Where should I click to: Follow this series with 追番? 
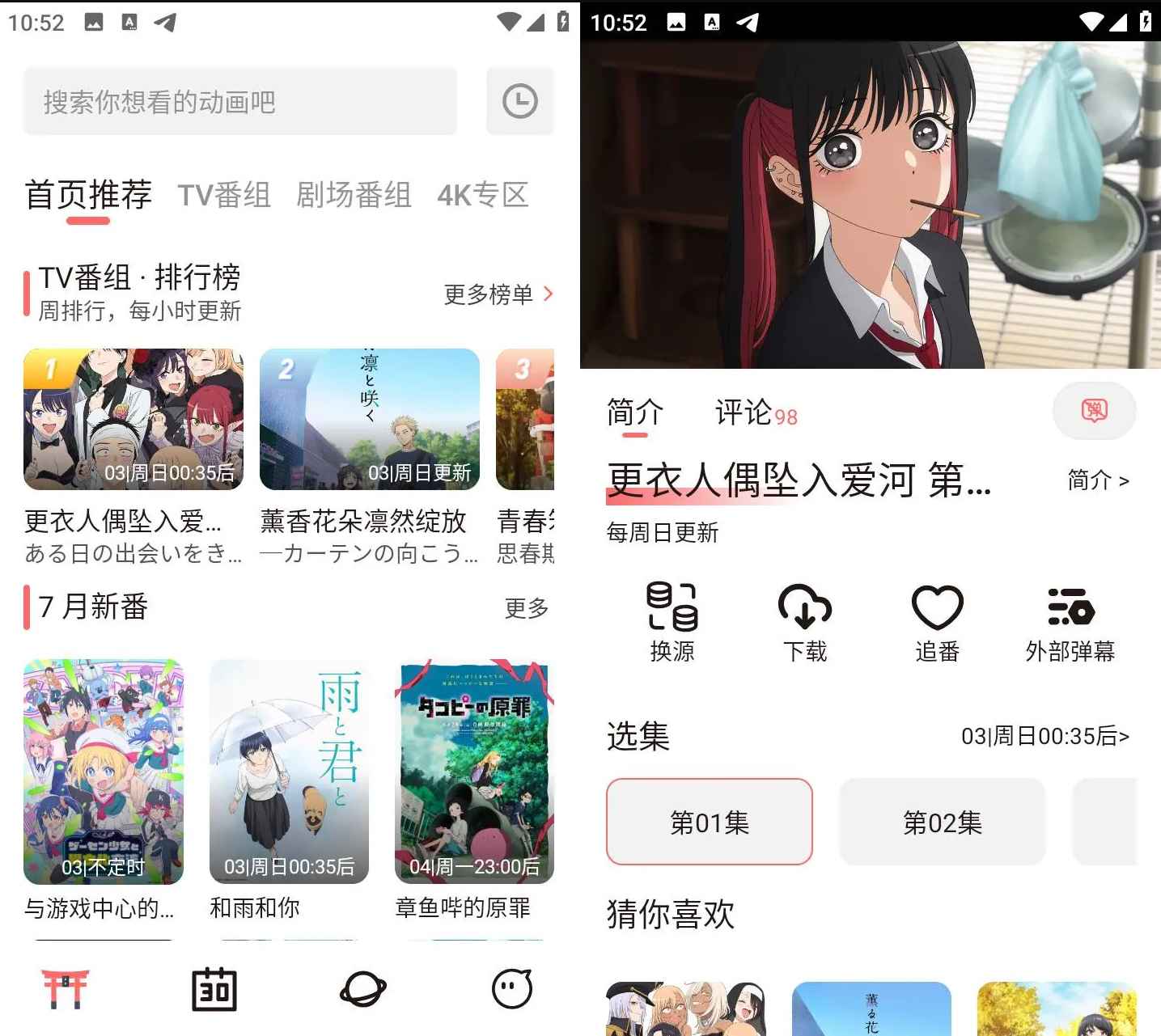coord(937,621)
